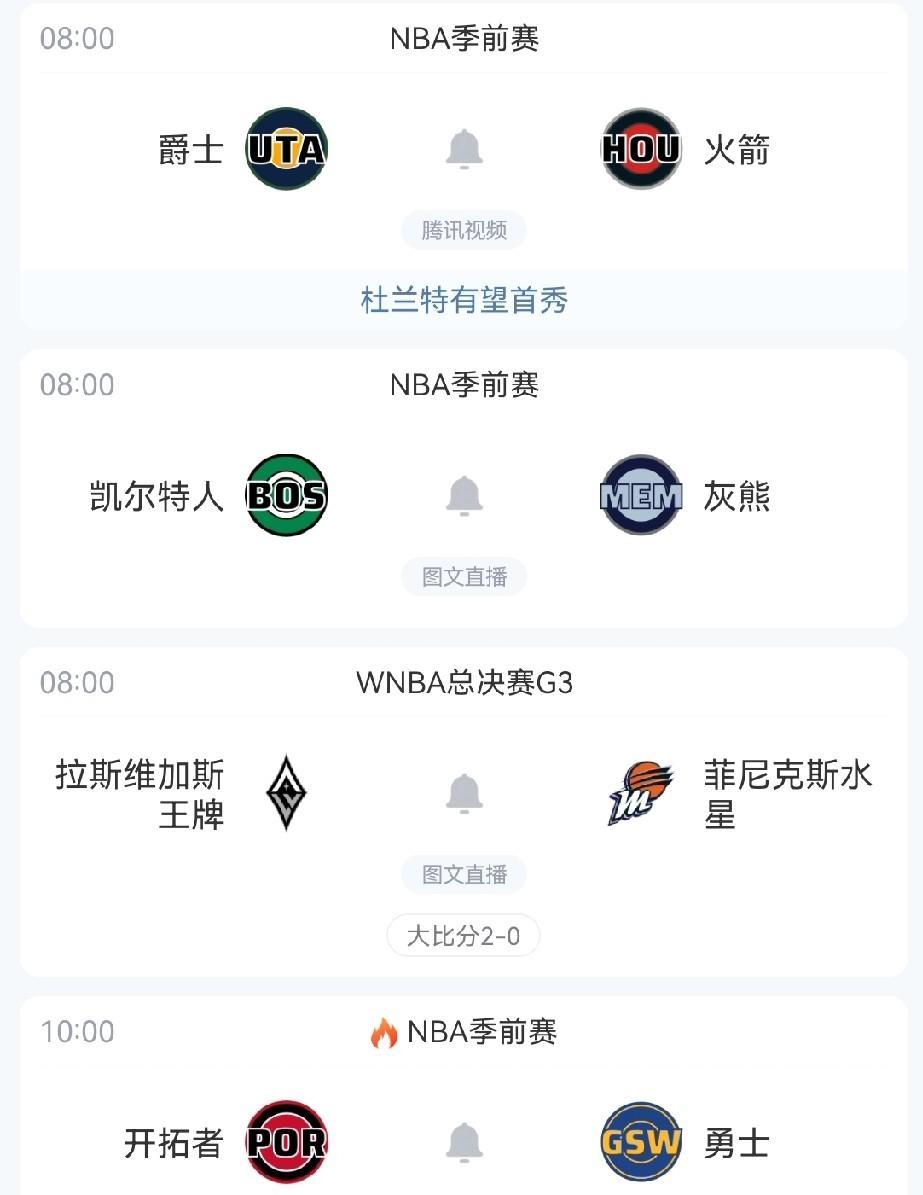Enable reminder for Aces vs Mercury game

point(464,794)
